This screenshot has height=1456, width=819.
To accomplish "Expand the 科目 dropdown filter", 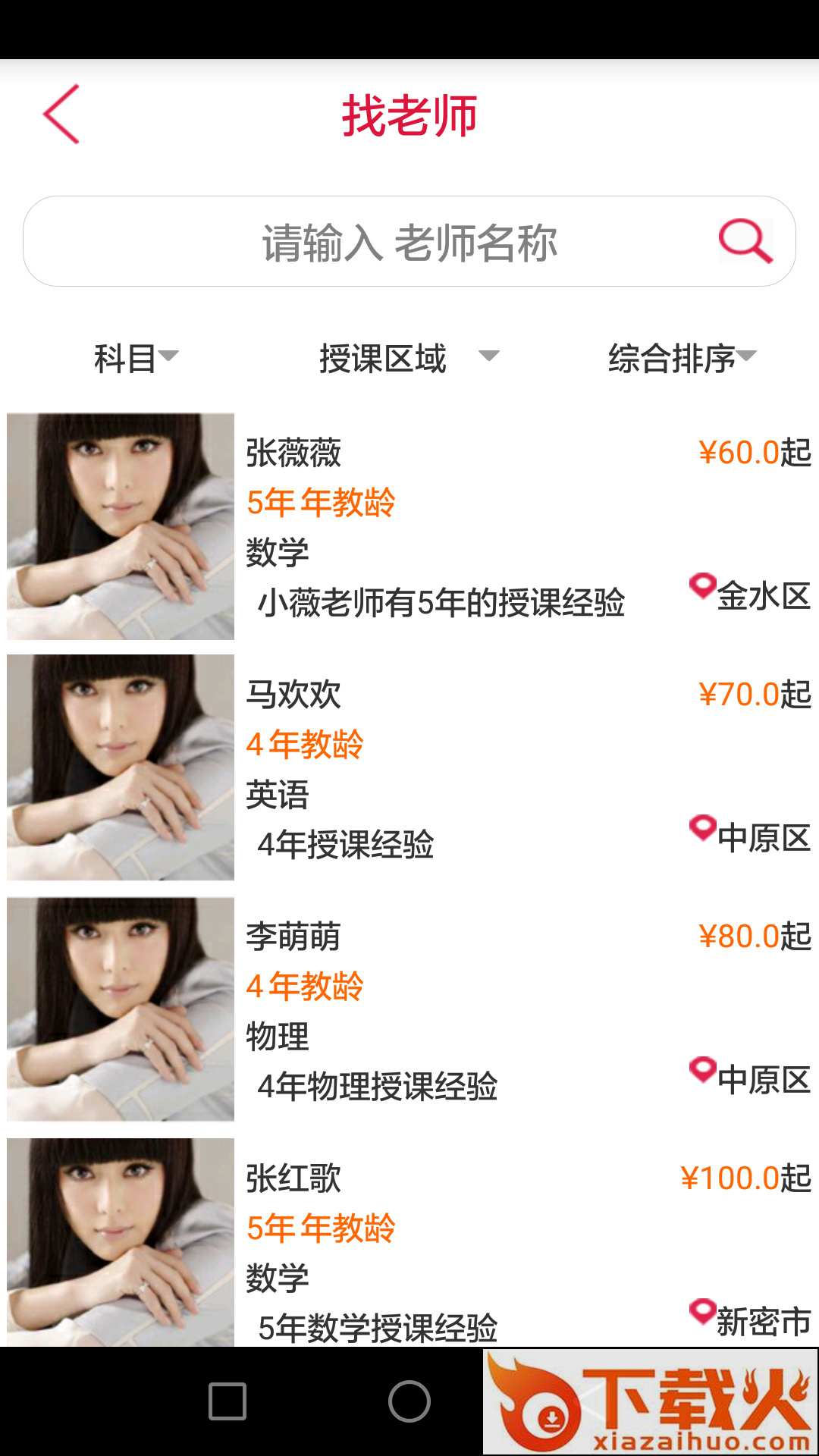I will (x=136, y=358).
